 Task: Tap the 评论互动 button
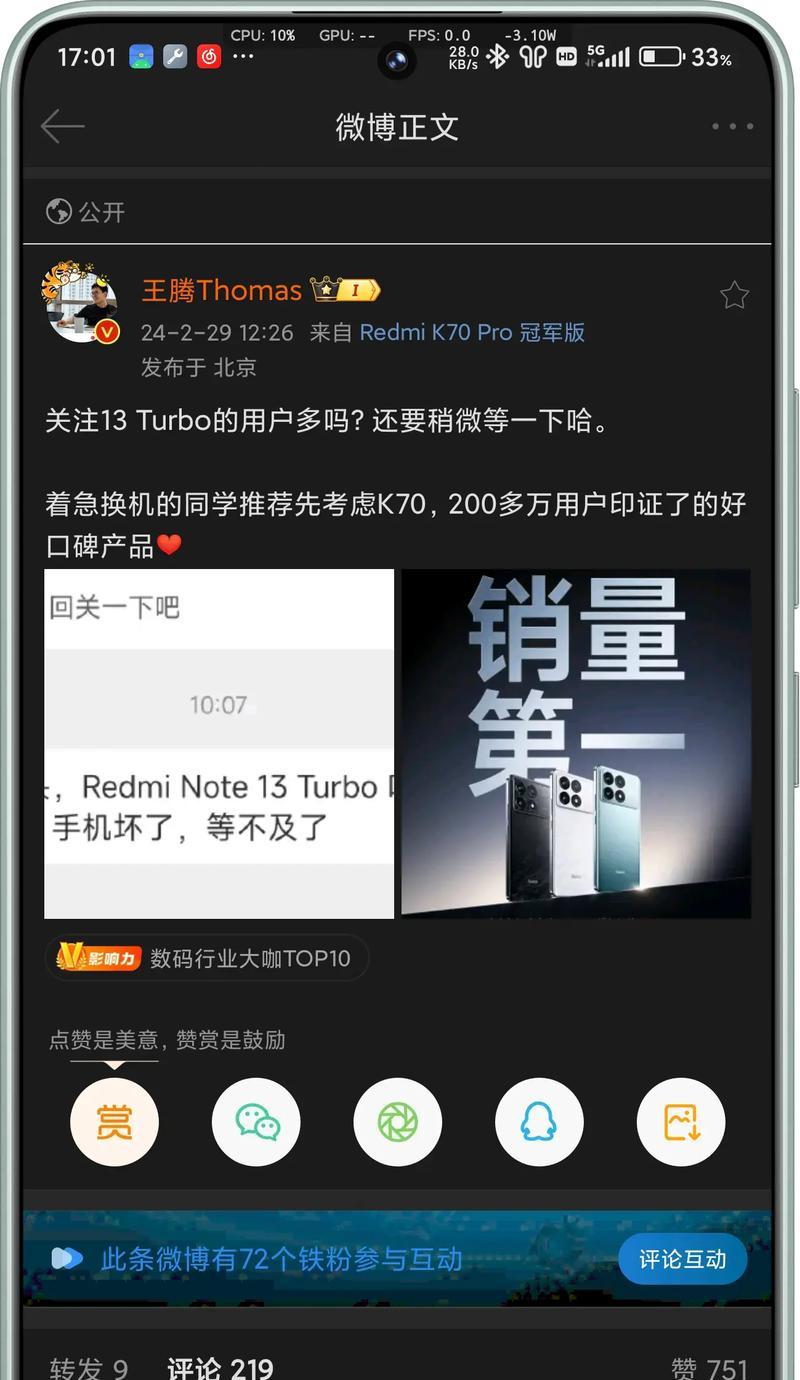click(683, 1259)
